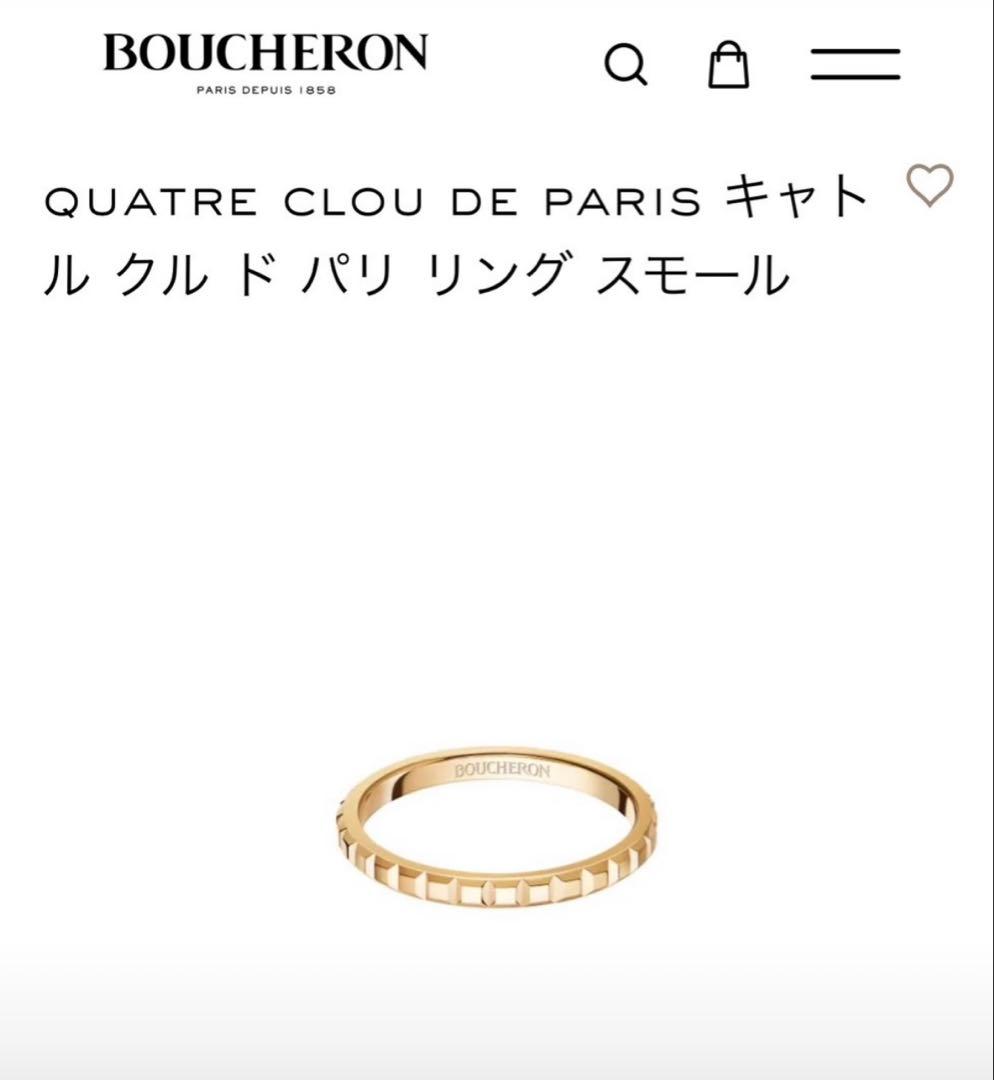Open the search icon in header

(626, 65)
